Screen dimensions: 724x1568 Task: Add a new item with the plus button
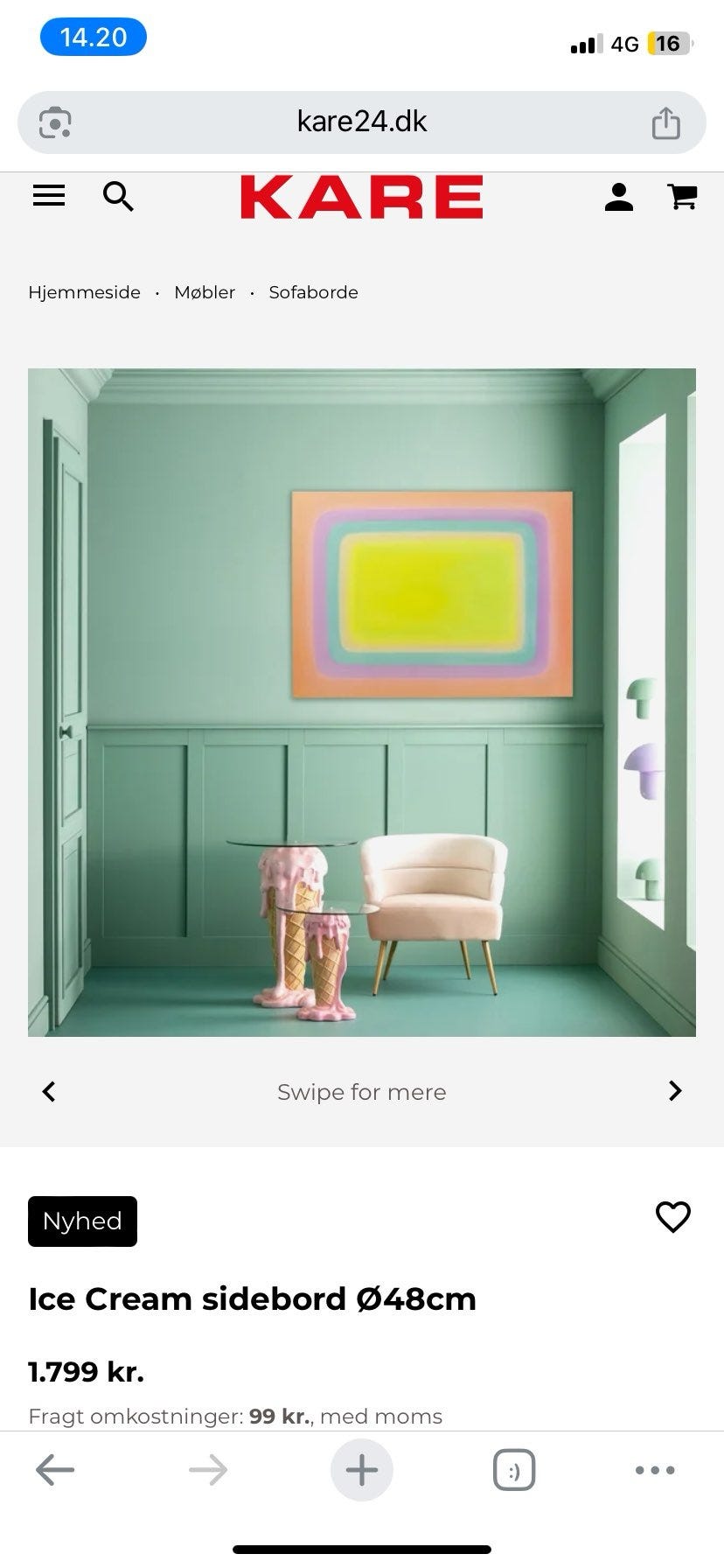(x=361, y=1470)
